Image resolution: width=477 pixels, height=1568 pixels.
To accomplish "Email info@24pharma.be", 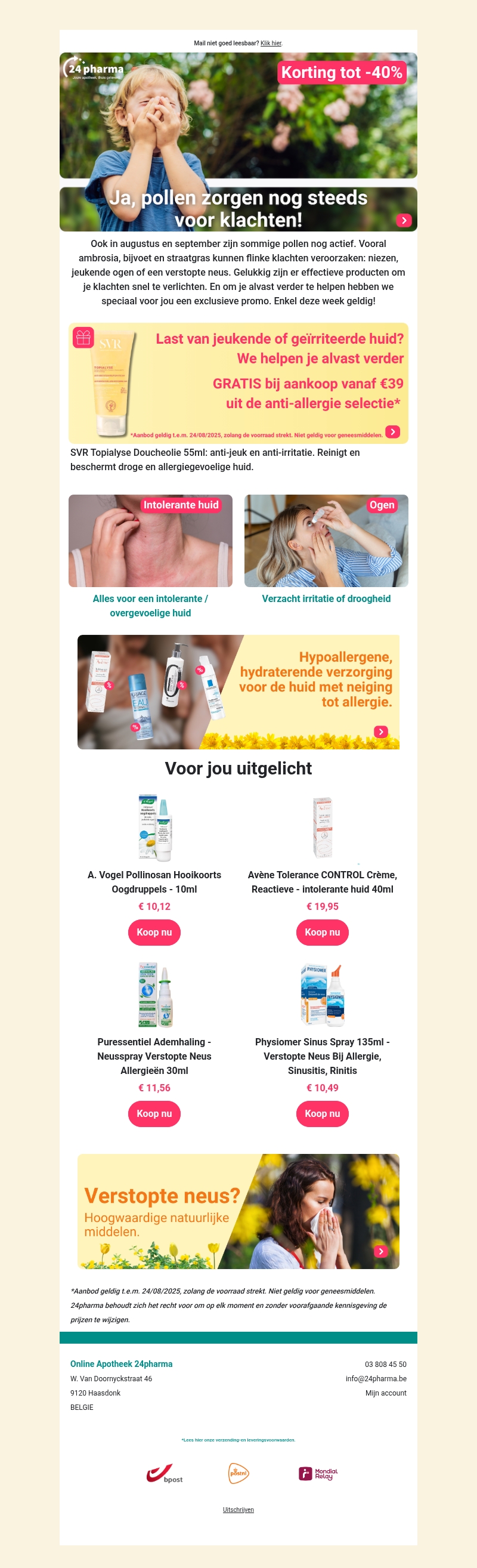I will click(x=376, y=1379).
